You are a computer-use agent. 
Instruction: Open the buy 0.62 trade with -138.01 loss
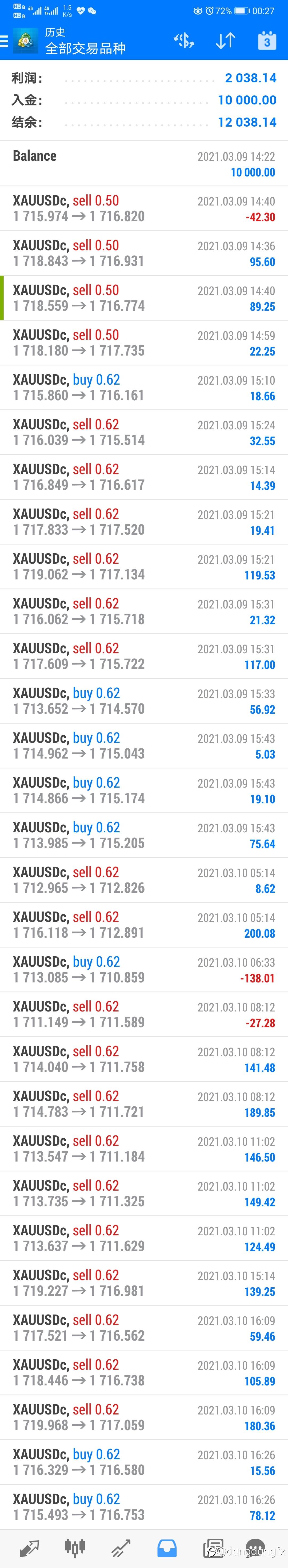(144, 969)
